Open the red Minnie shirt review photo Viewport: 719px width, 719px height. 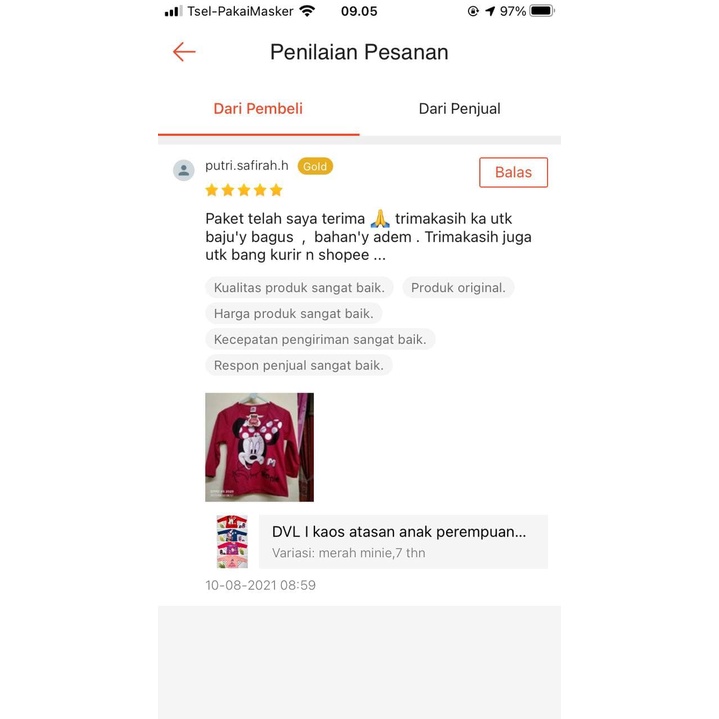[259, 447]
